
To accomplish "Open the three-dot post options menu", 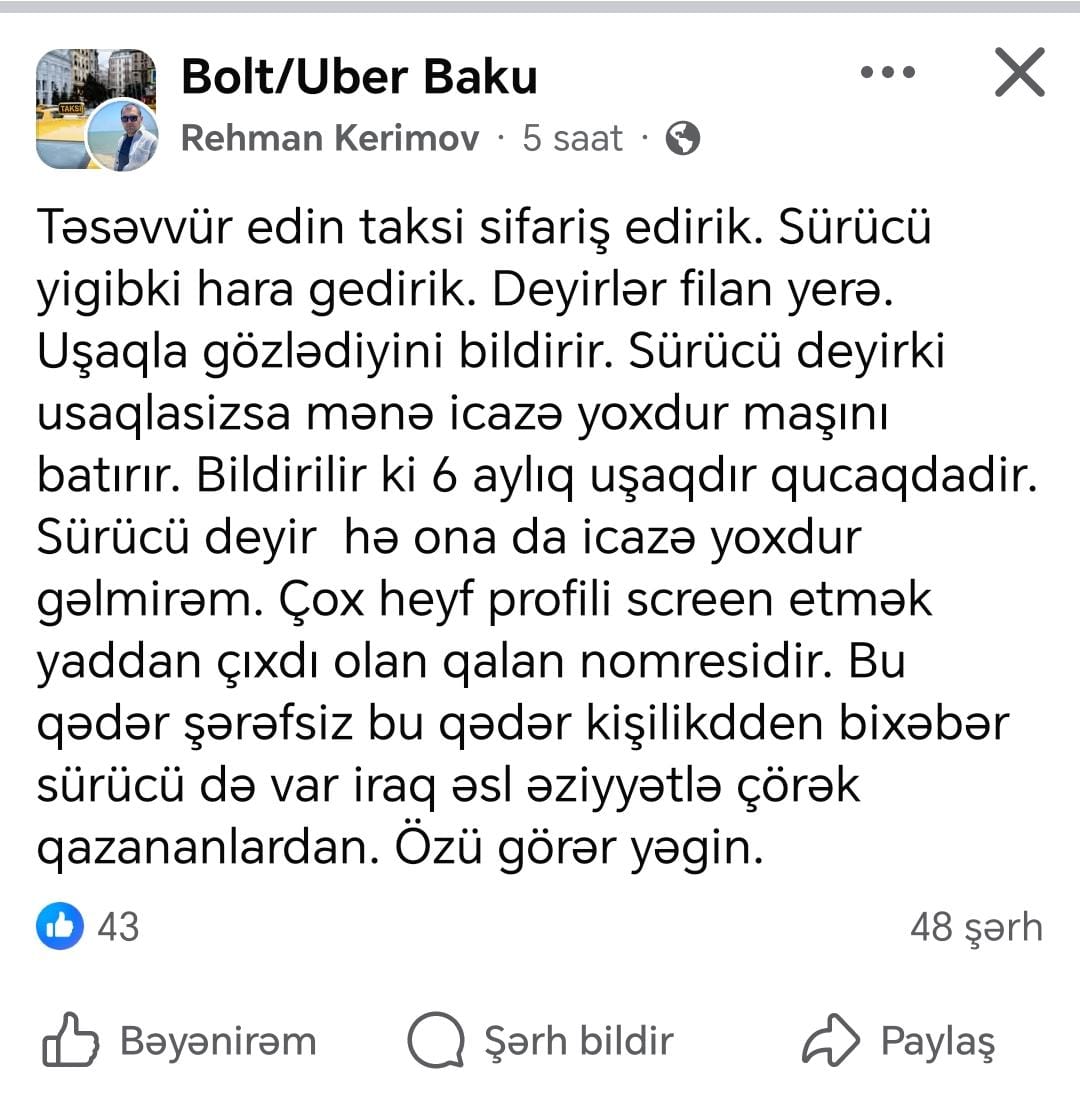I will click(x=888, y=73).
